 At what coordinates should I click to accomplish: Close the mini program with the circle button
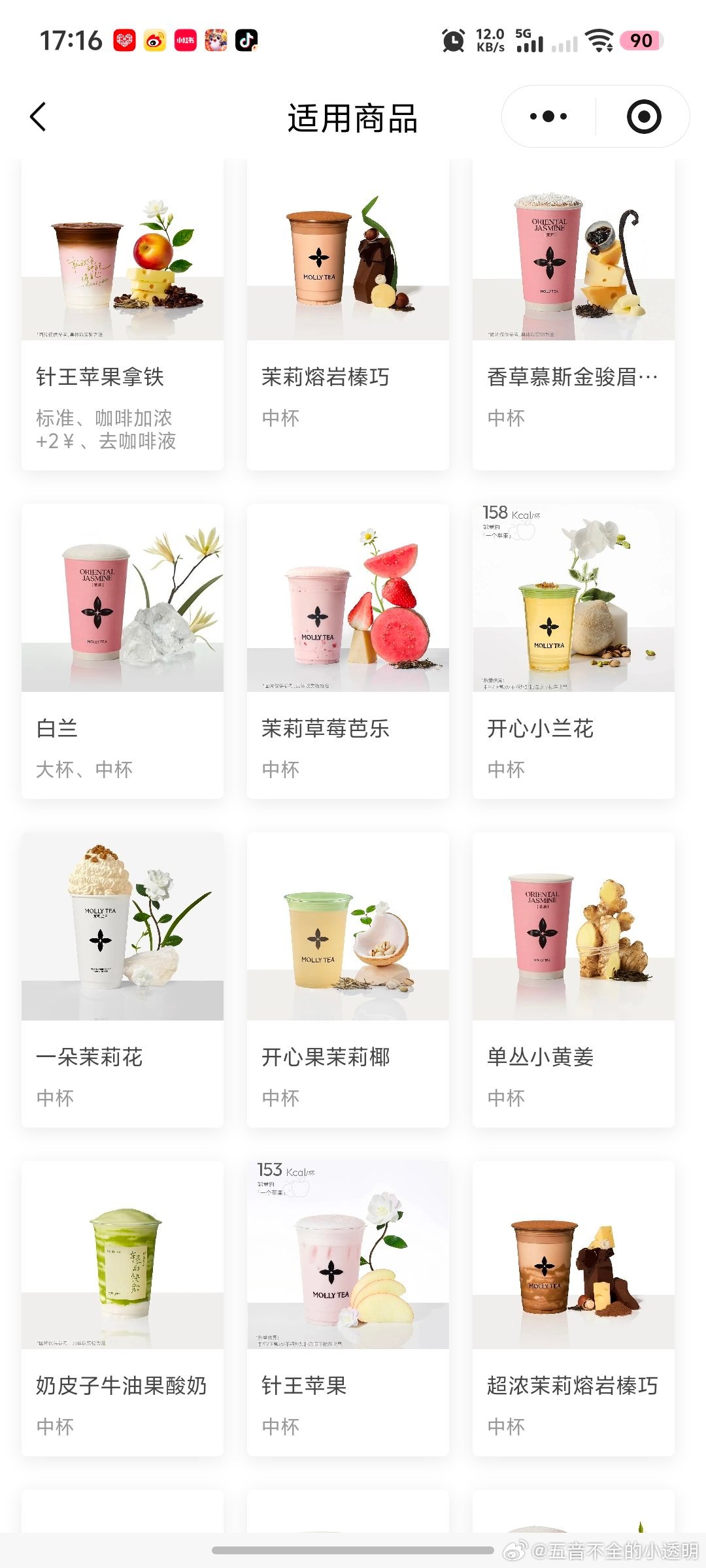(x=643, y=117)
